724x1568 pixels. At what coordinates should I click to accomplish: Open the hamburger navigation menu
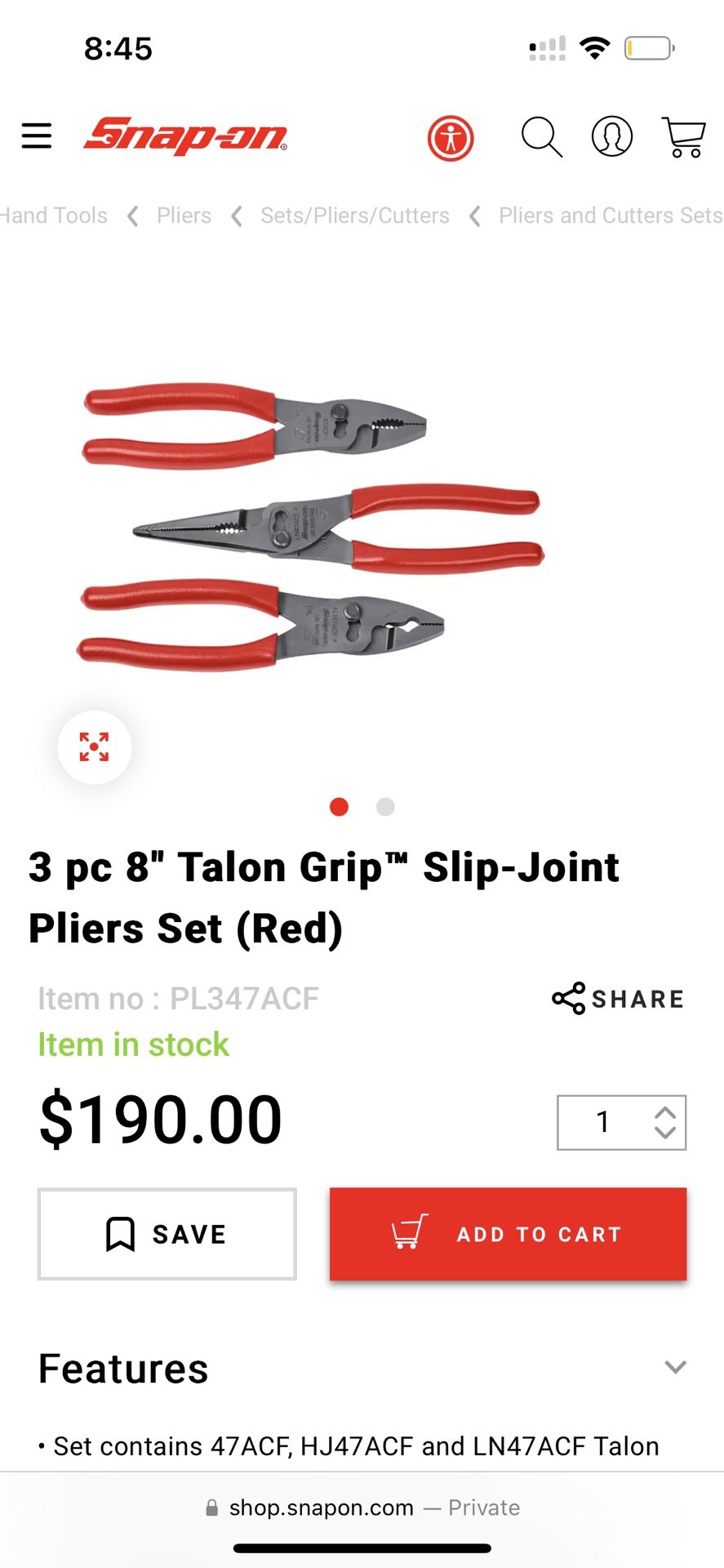(36, 136)
